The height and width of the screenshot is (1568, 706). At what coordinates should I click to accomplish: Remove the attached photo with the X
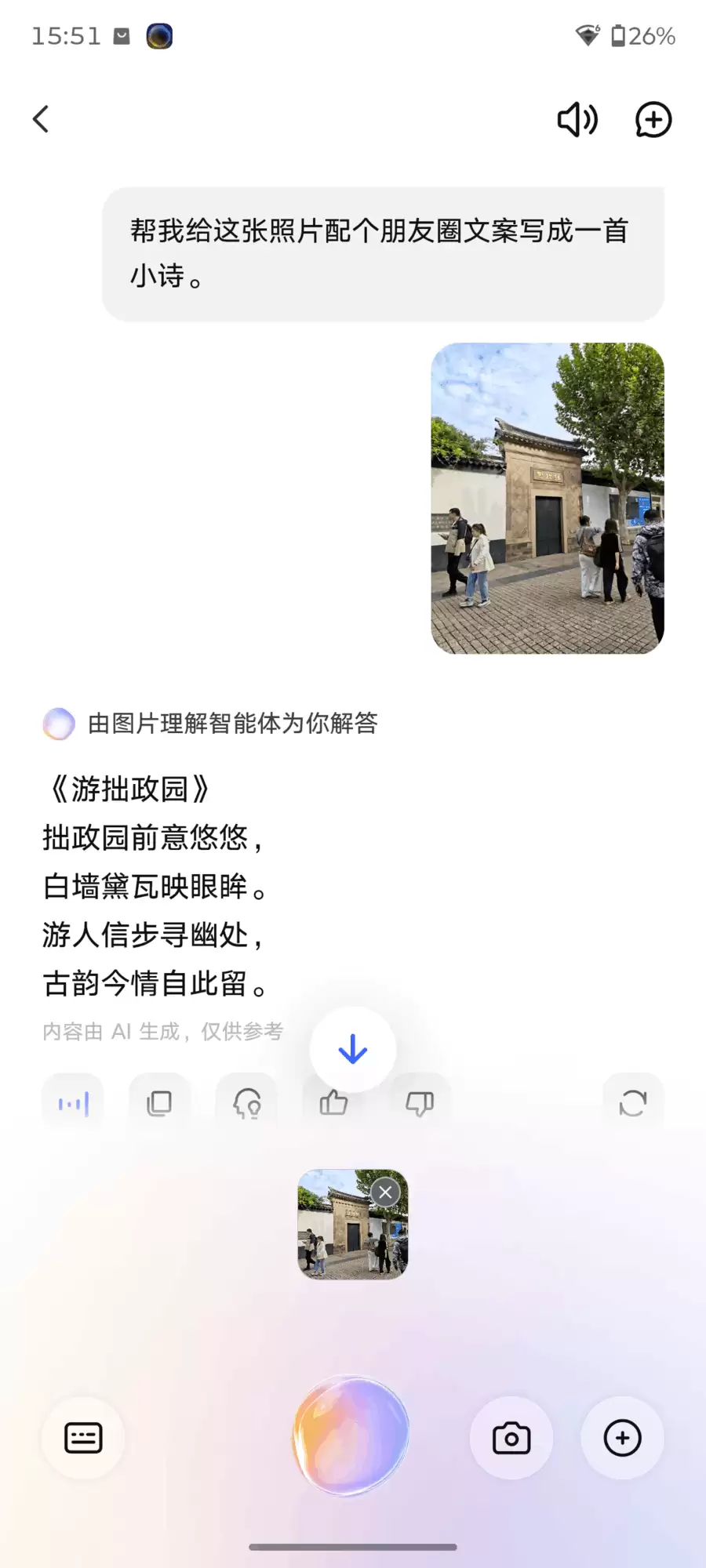tap(384, 1192)
